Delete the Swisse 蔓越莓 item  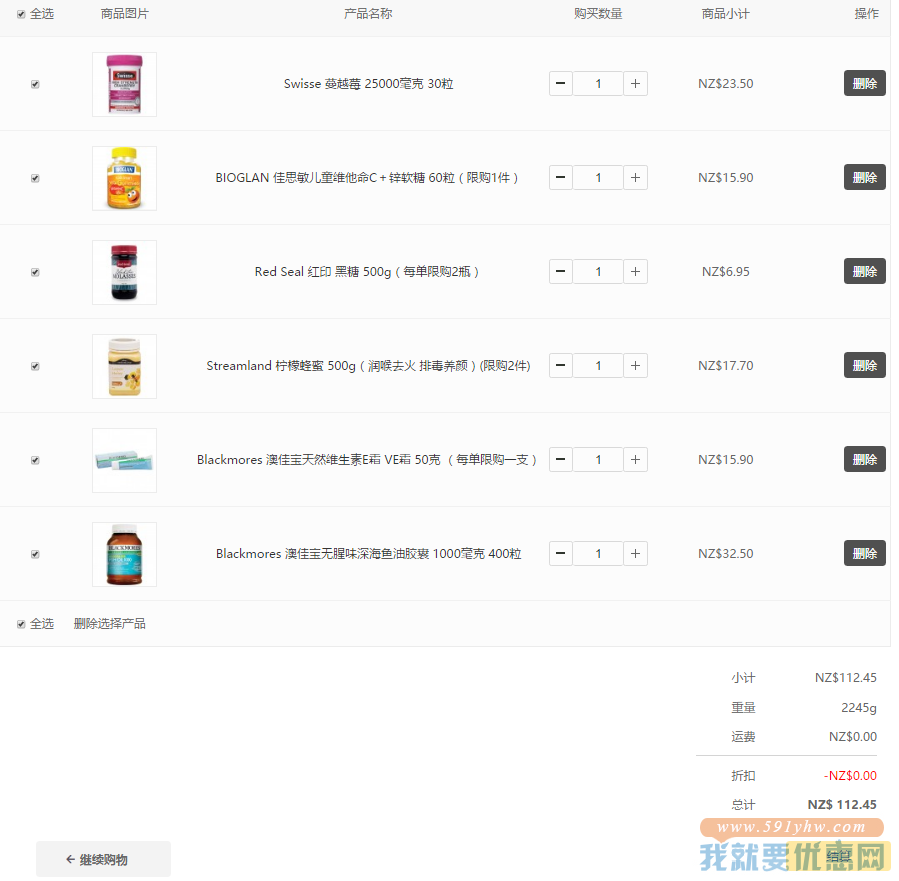tap(864, 84)
